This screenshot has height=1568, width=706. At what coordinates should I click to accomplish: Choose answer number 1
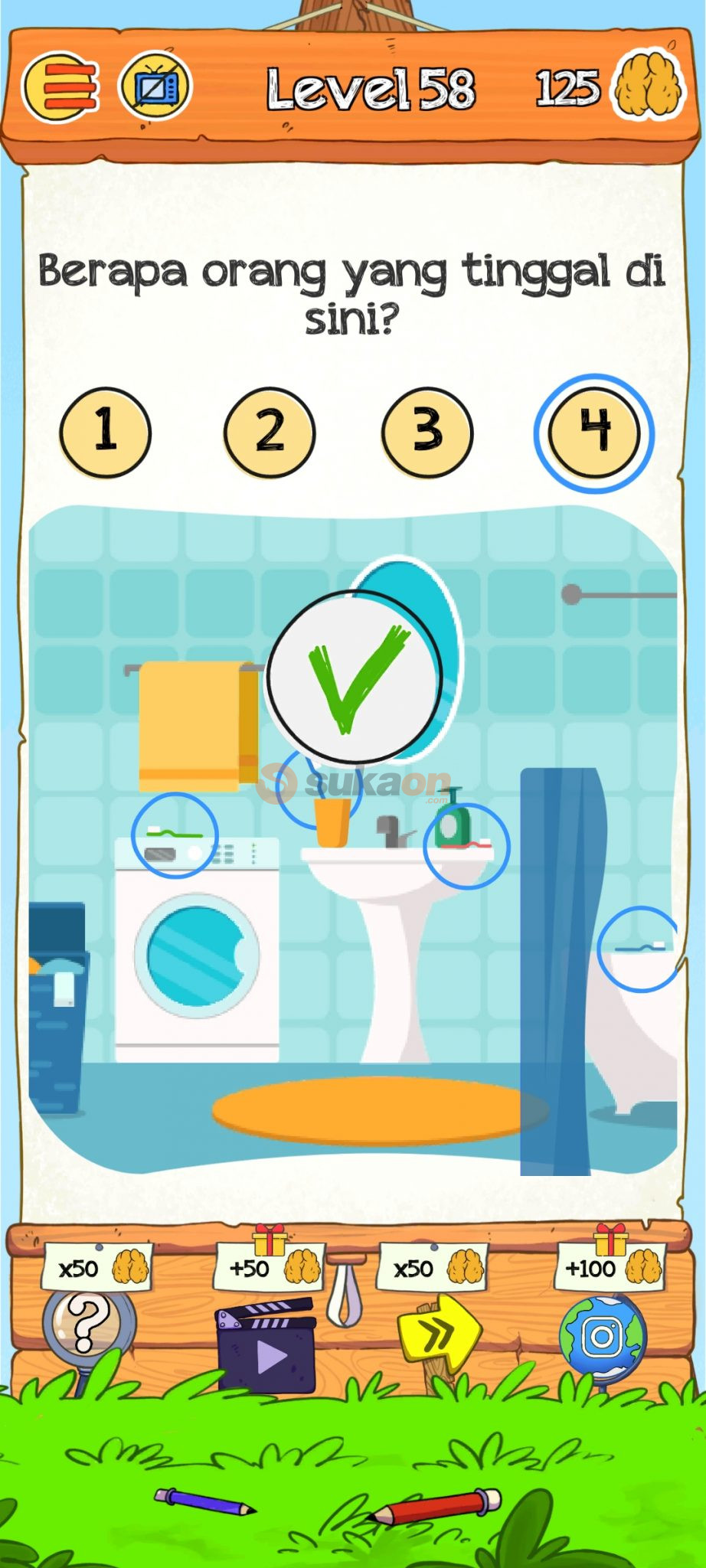pos(105,433)
